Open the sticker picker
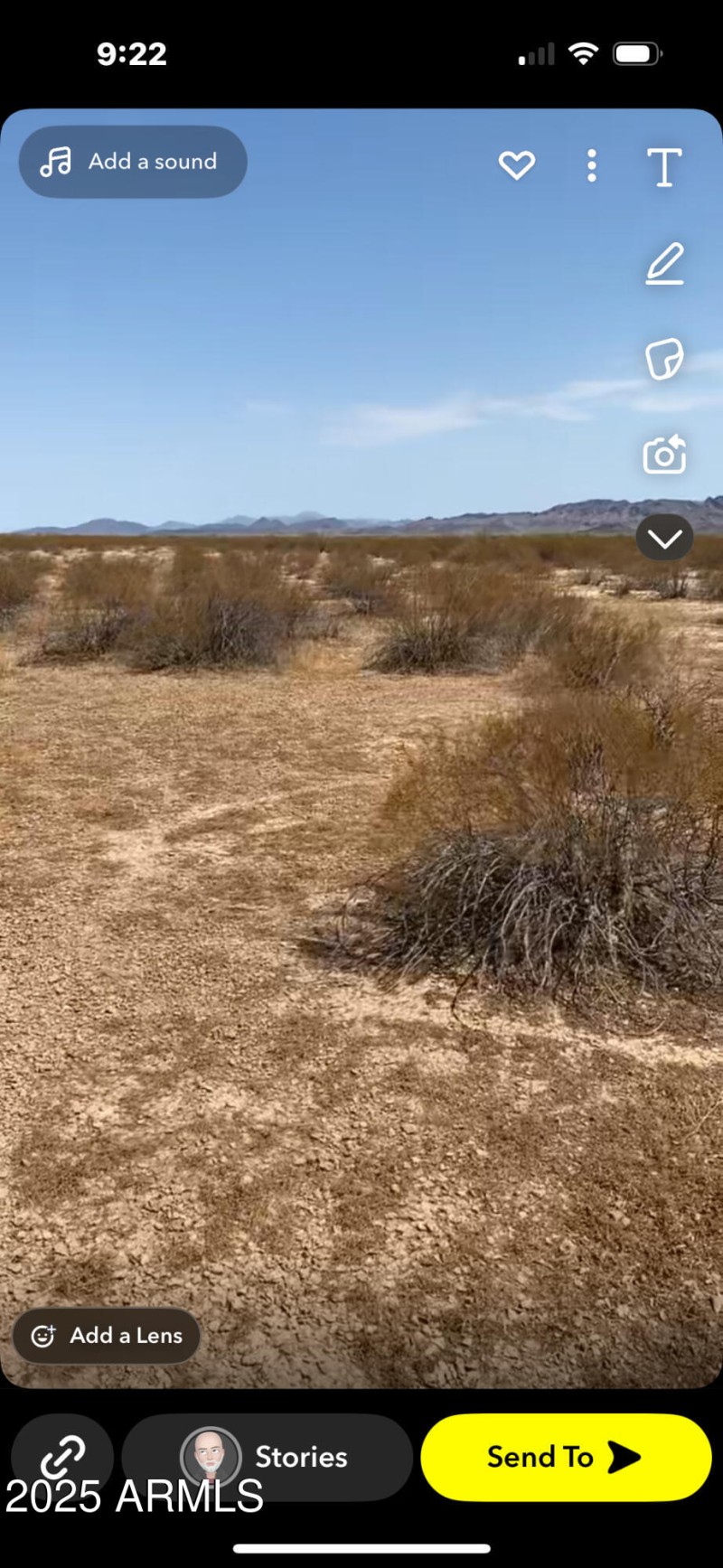Viewport: 723px width, 1568px height. [664, 359]
